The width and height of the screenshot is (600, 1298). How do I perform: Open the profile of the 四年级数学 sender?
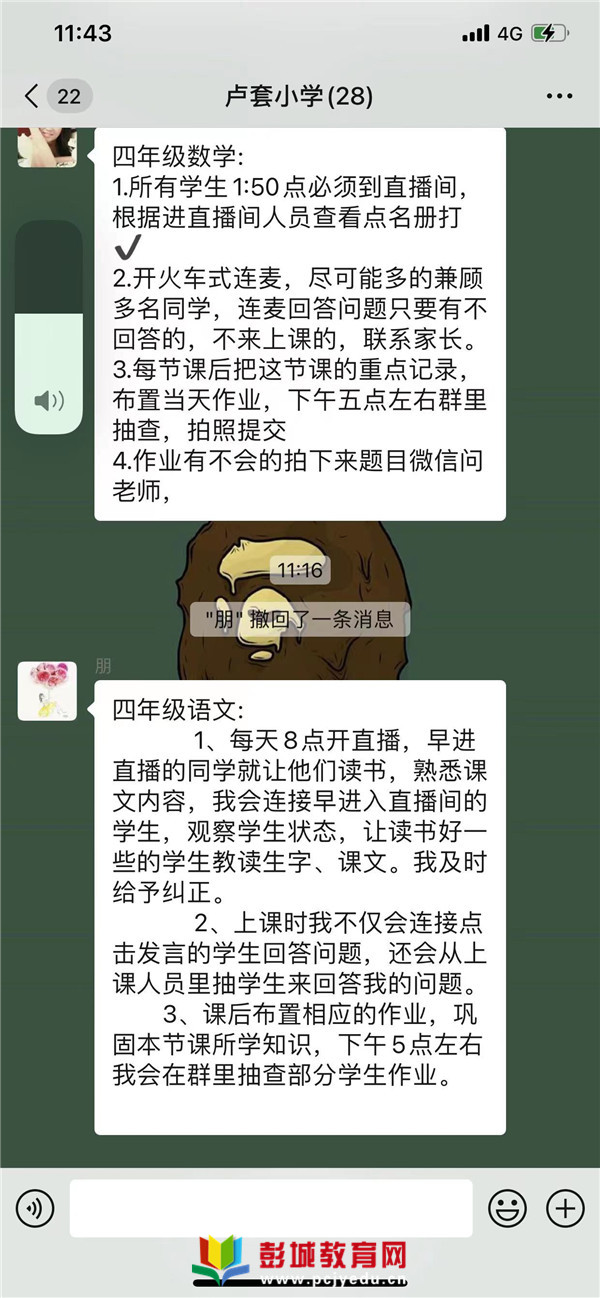(x=47, y=147)
